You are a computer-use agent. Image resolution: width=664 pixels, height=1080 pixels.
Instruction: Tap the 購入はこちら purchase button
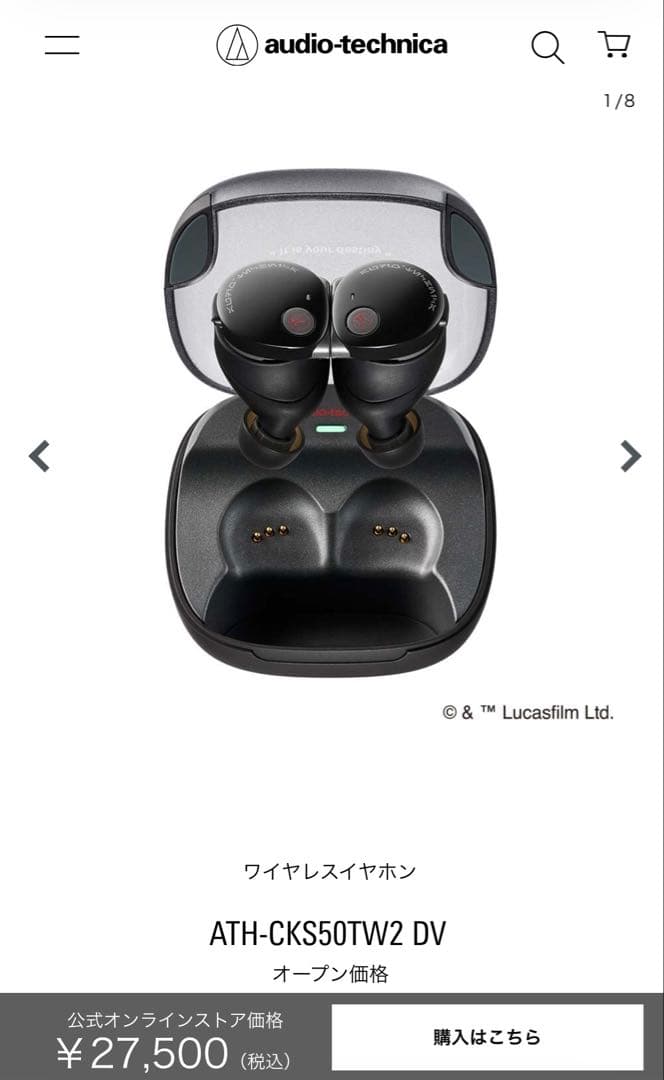point(487,1037)
